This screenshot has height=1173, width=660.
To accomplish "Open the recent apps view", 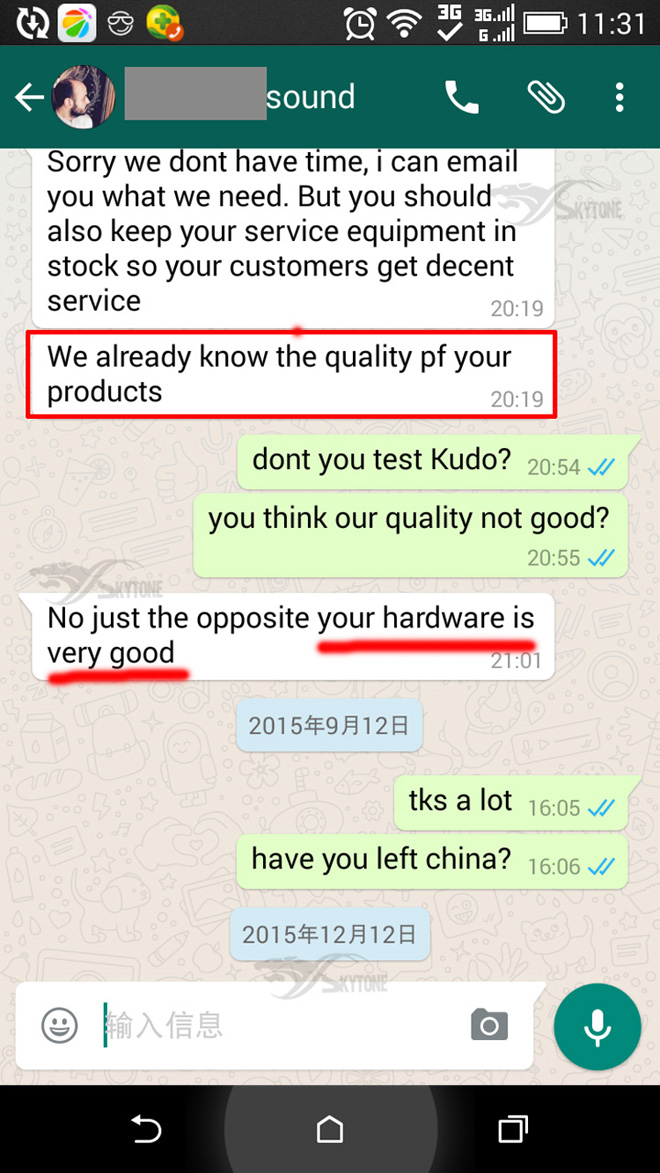I will coord(512,1130).
